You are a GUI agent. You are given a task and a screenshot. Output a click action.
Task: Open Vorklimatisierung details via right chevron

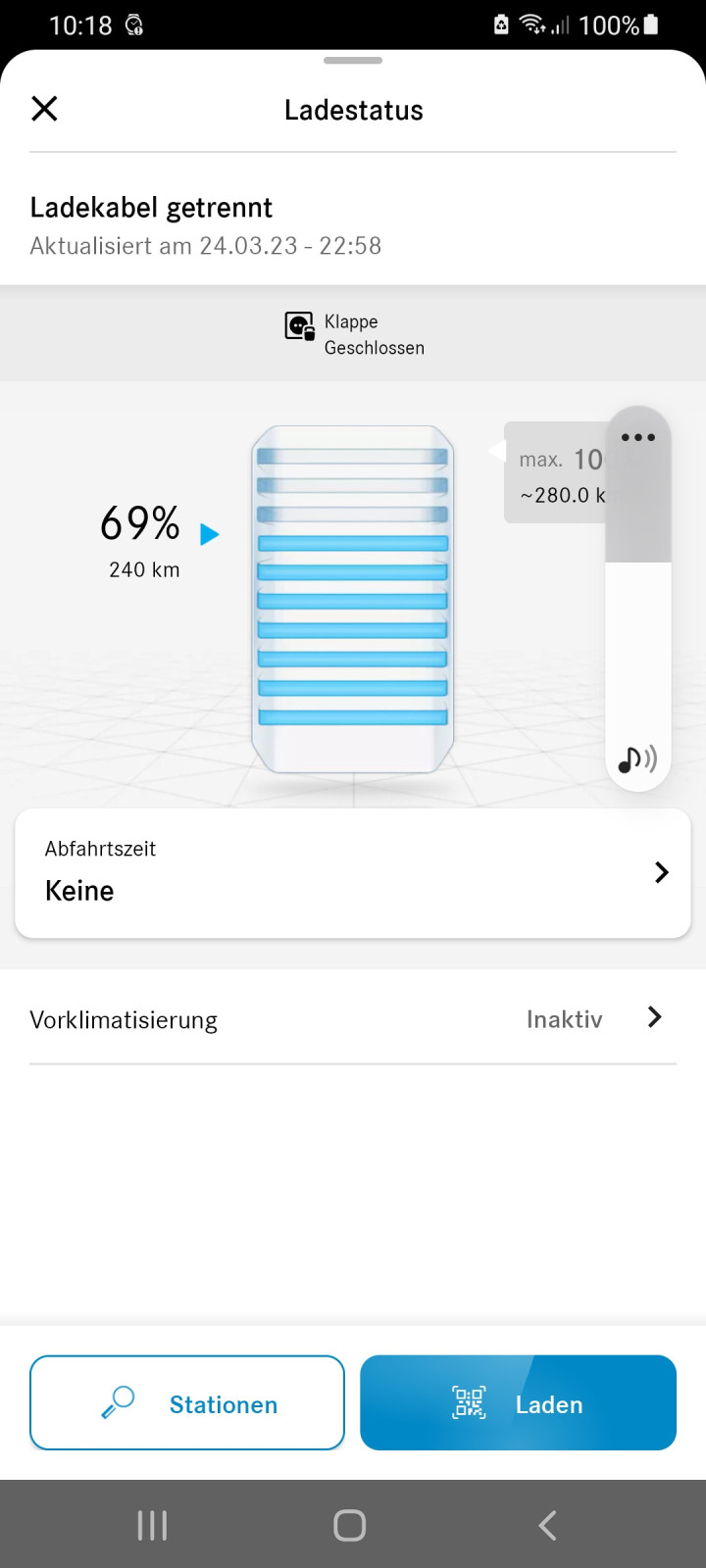point(654,1018)
